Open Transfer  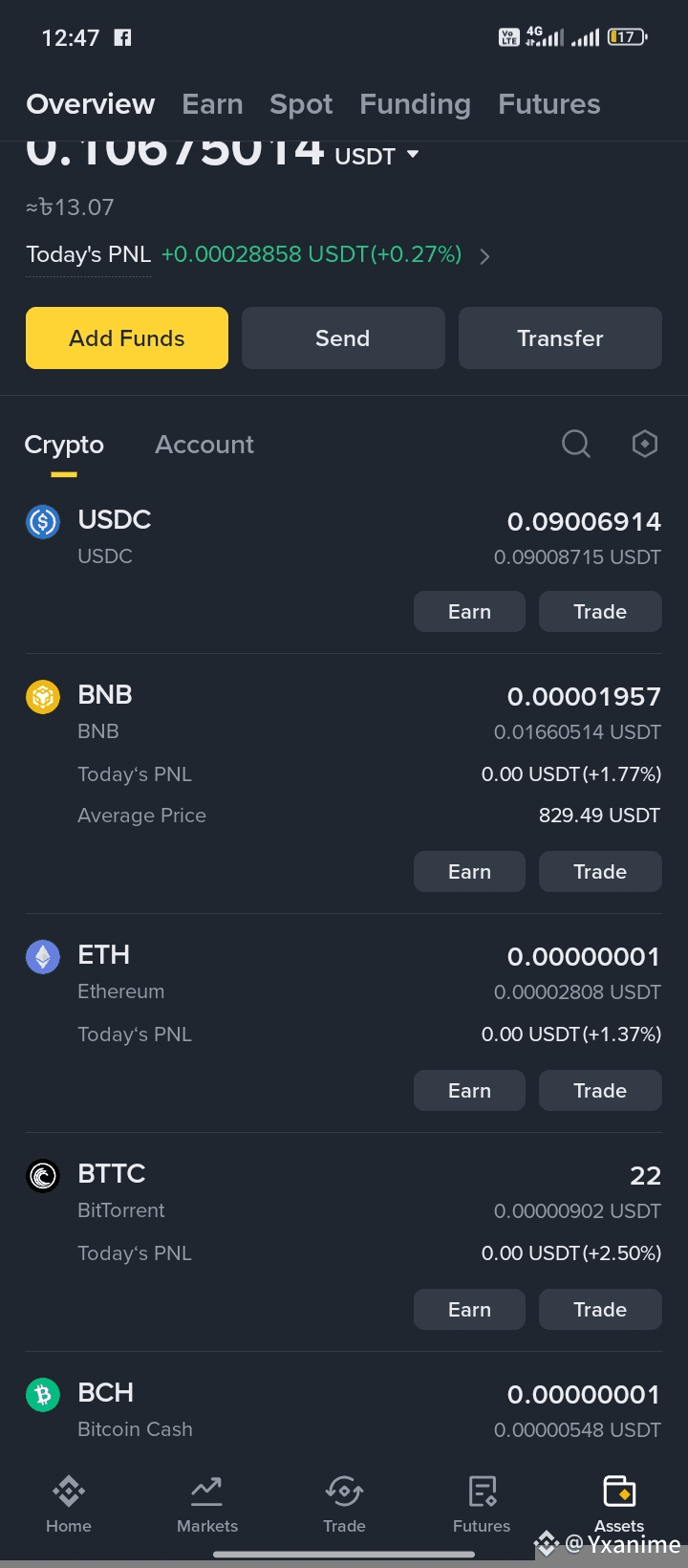pyautogui.click(x=560, y=338)
